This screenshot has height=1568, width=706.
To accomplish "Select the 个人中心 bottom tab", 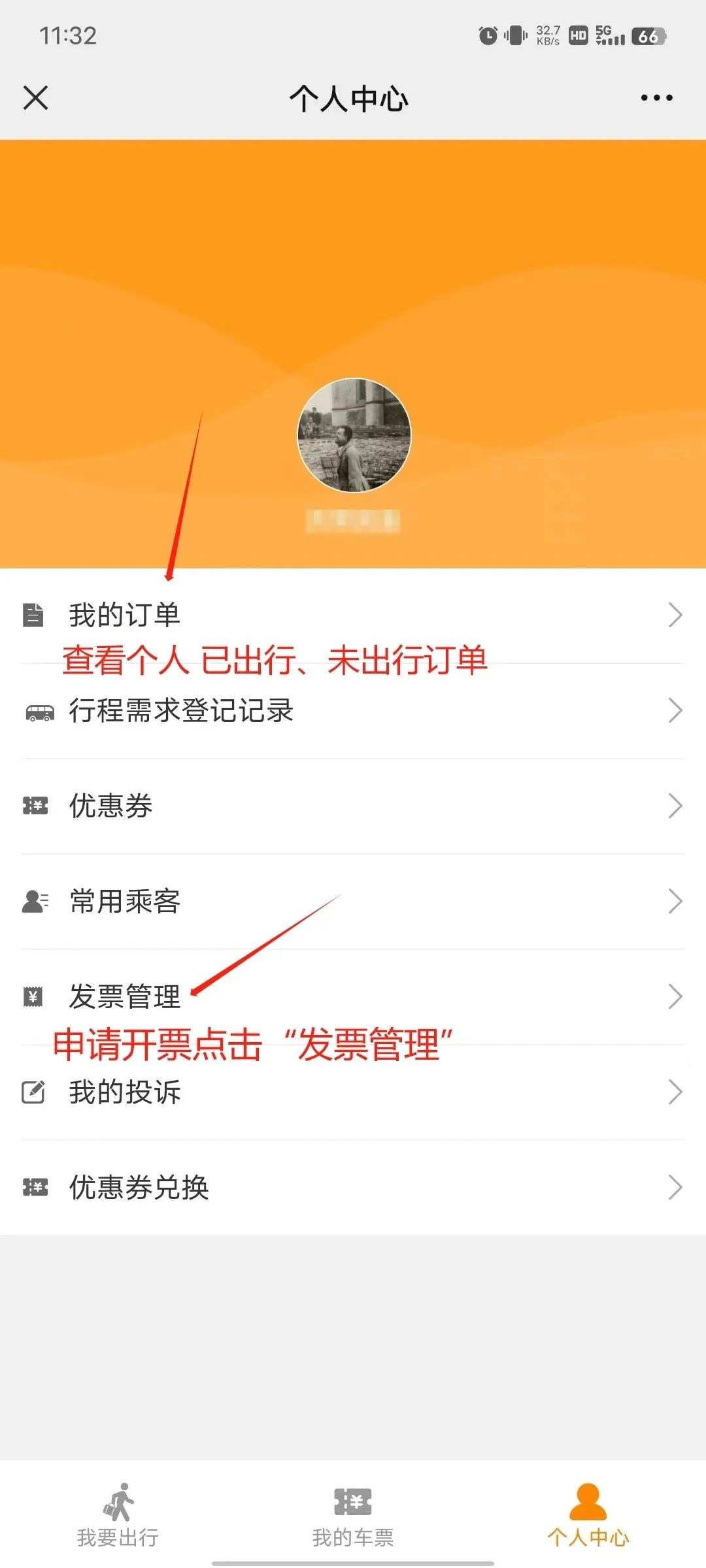I will (x=588, y=1516).
